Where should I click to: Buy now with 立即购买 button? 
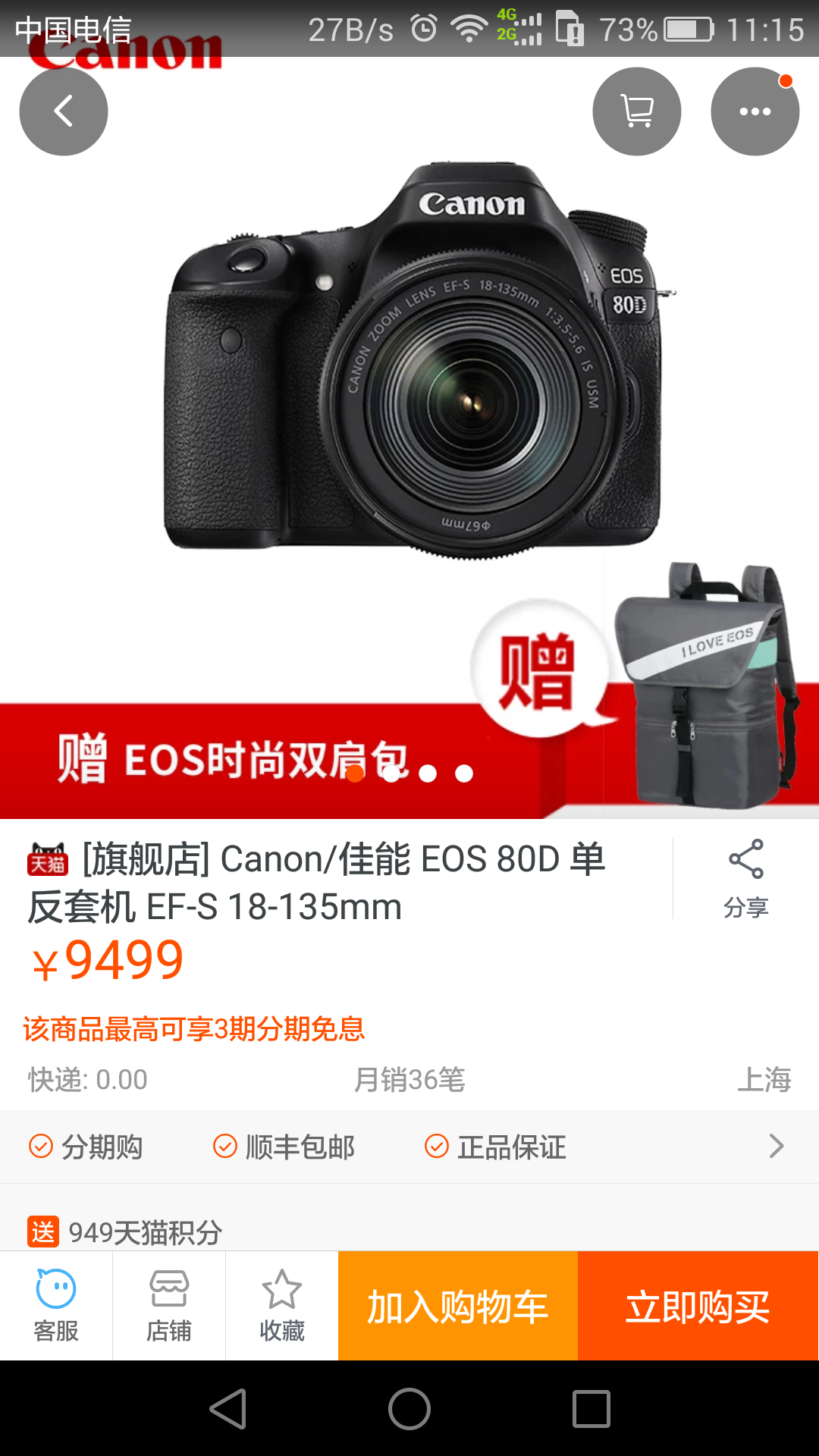(698, 1306)
